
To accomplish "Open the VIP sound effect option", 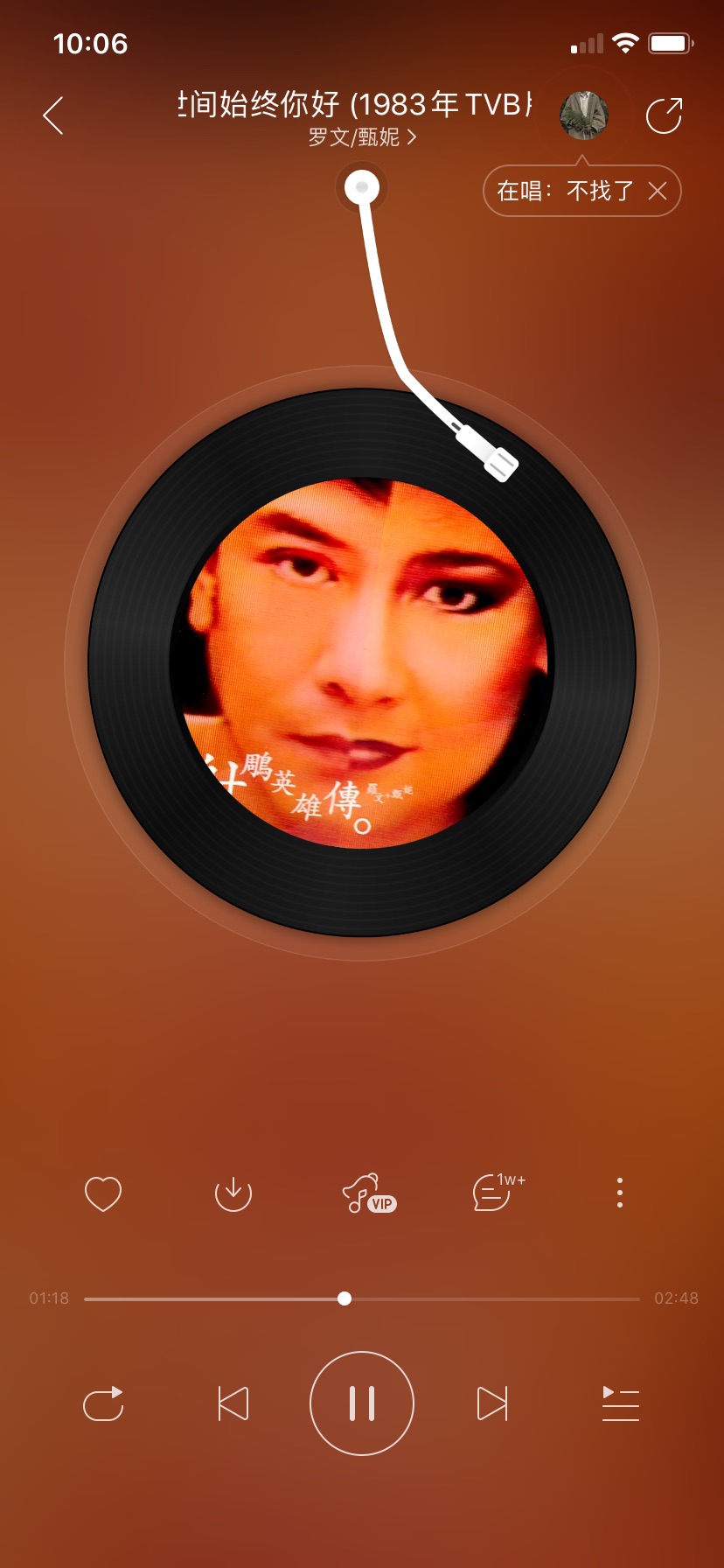I will 368,1193.
